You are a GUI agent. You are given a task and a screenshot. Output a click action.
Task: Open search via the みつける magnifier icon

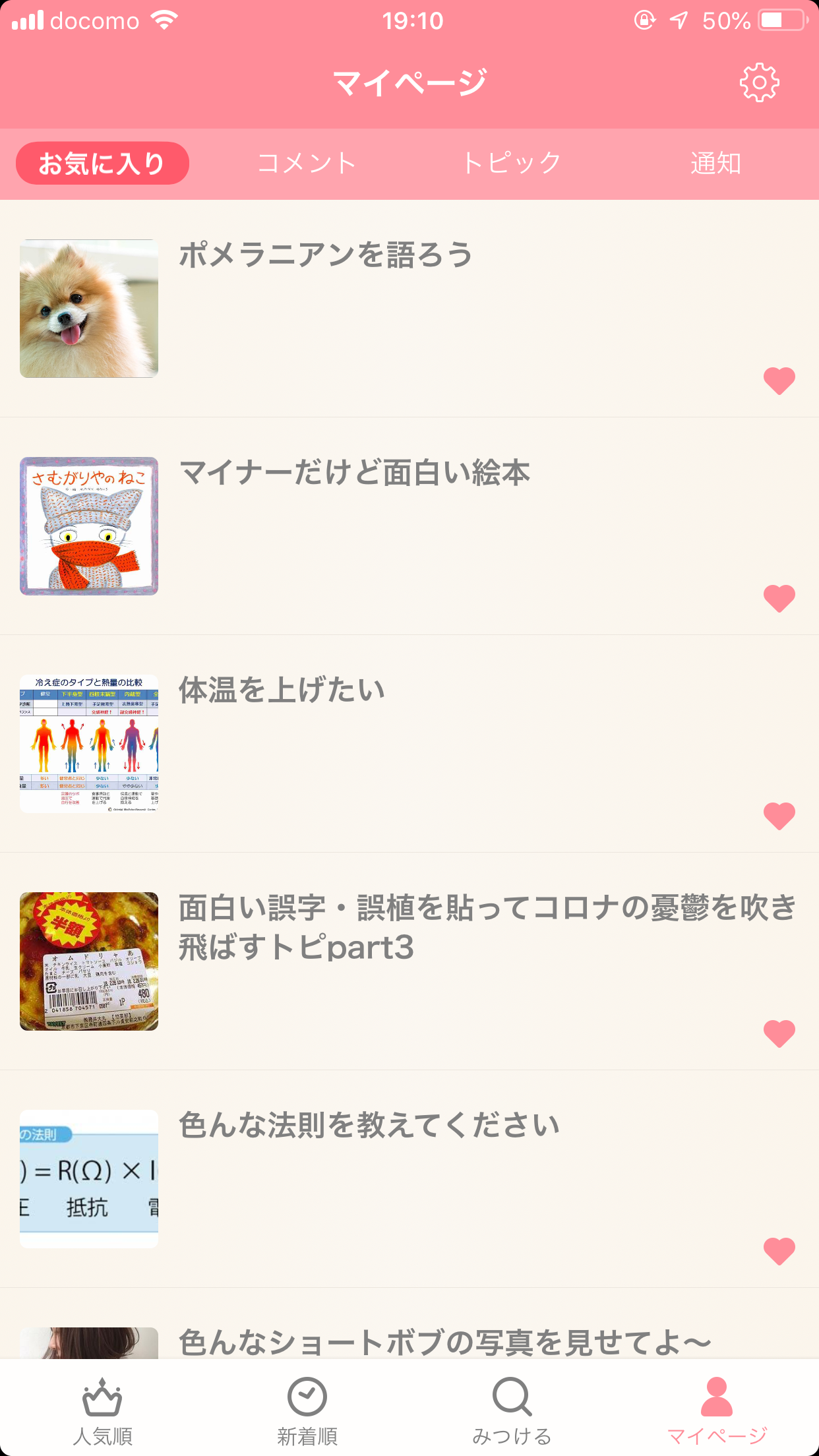(x=511, y=1393)
